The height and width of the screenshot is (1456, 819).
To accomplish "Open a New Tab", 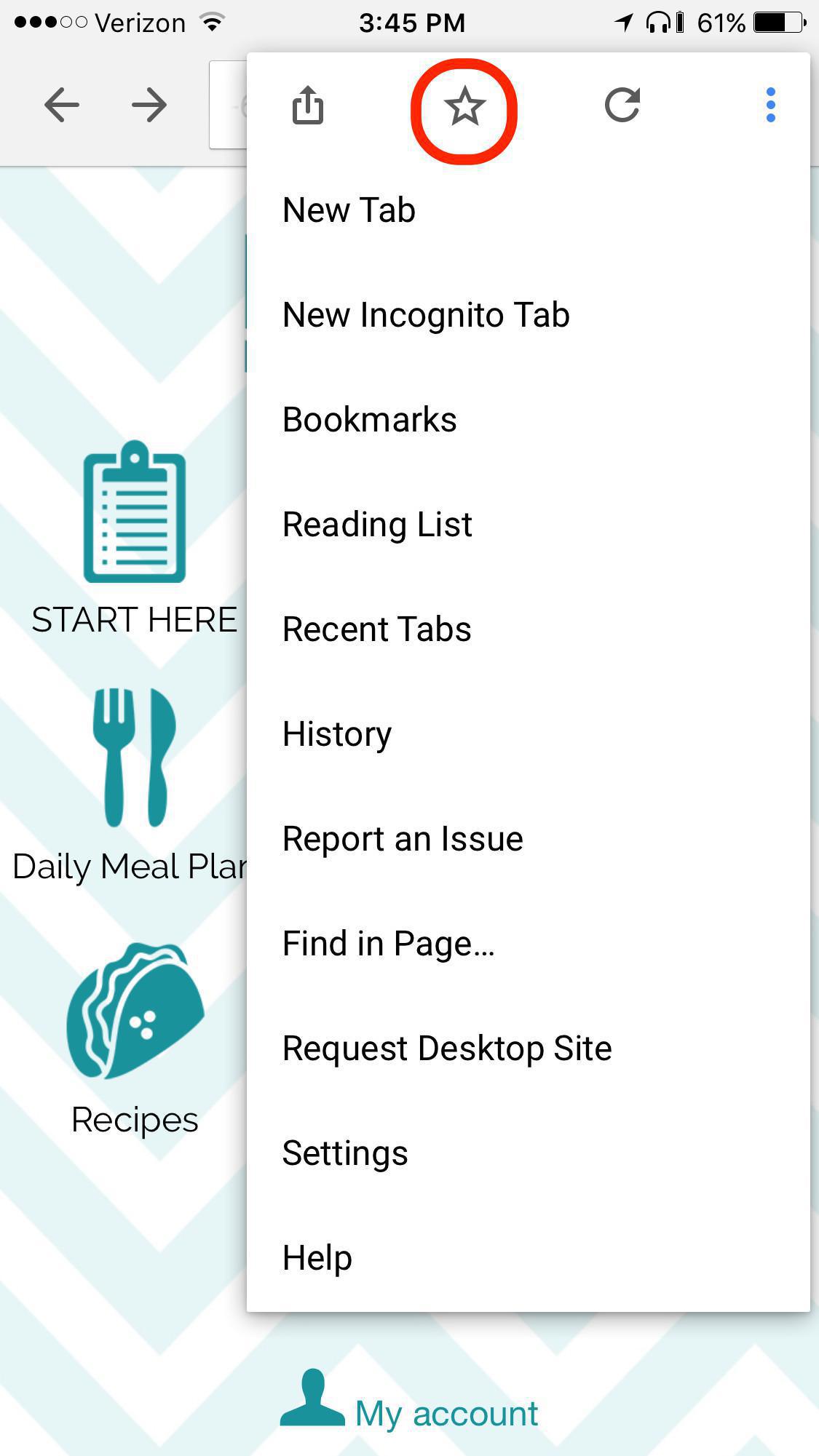I will [x=348, y=210].
